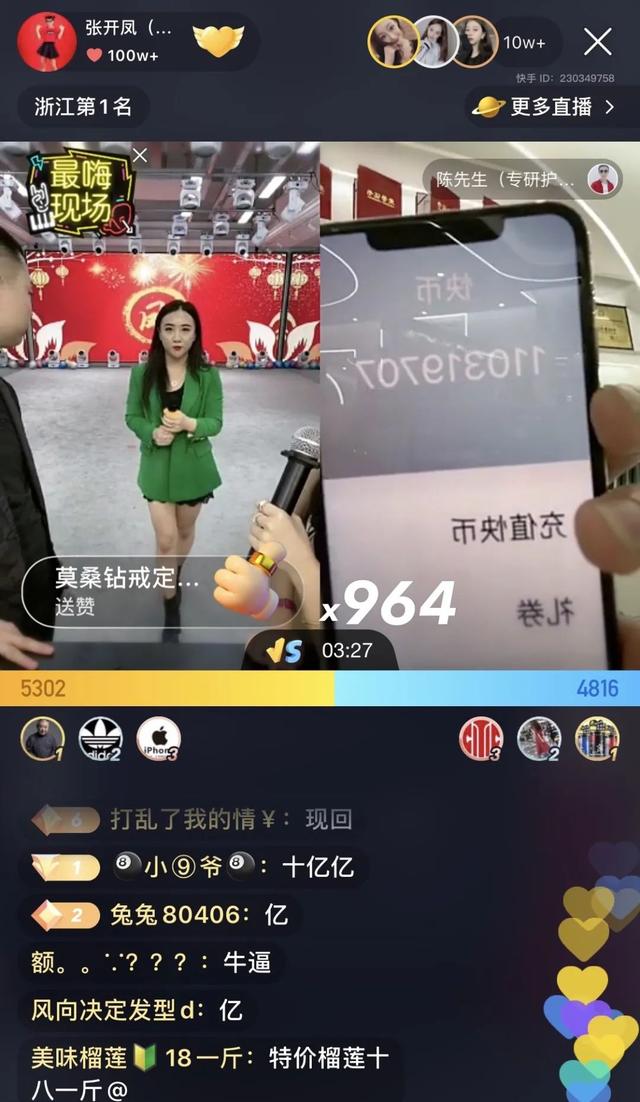Tap the golden winged heart follow badge
This screenshot has width=640, height=1102.
[218, 42]
